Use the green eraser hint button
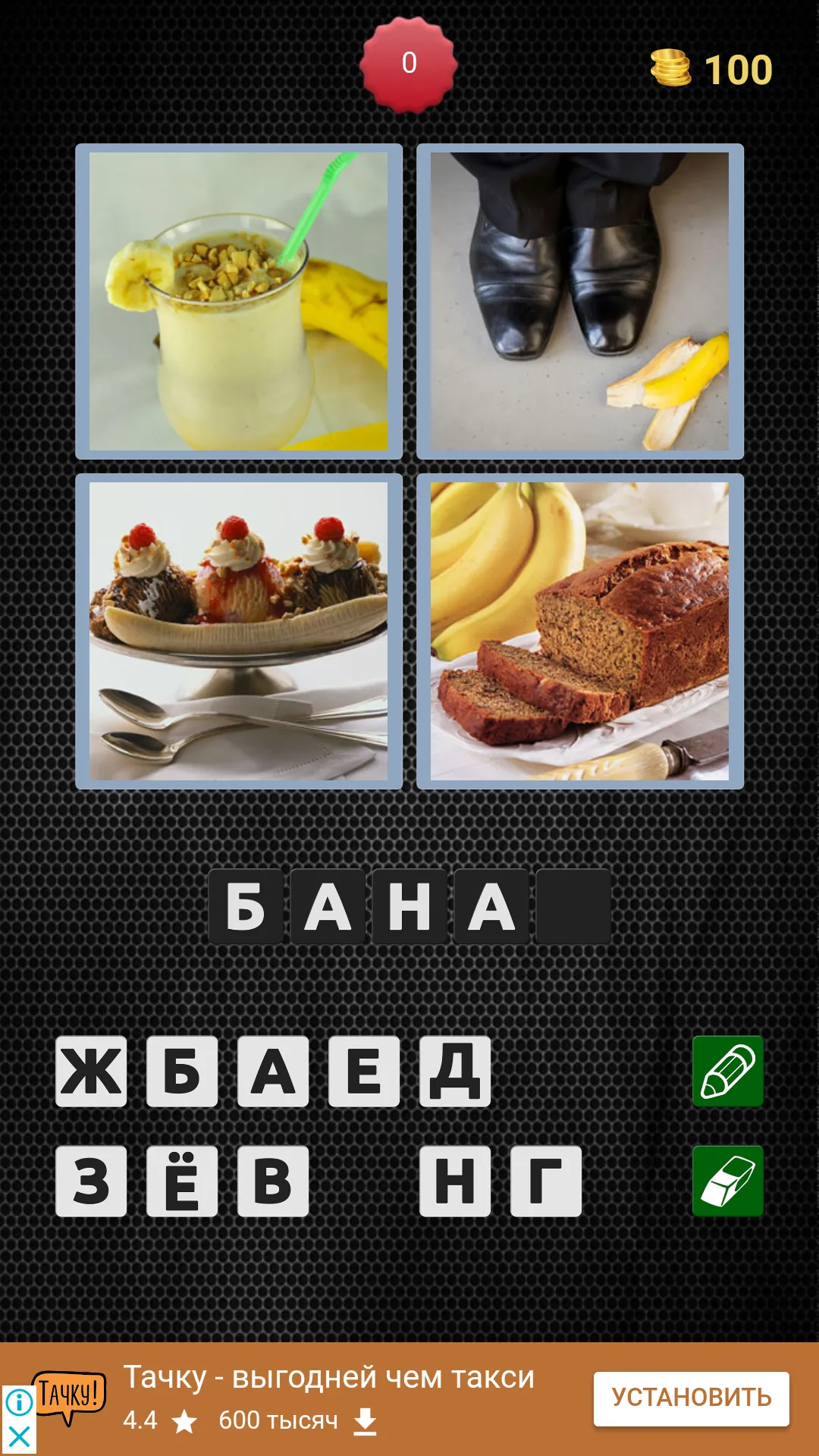This screenshot has height=1456, width=819. tap(728, 1181)
